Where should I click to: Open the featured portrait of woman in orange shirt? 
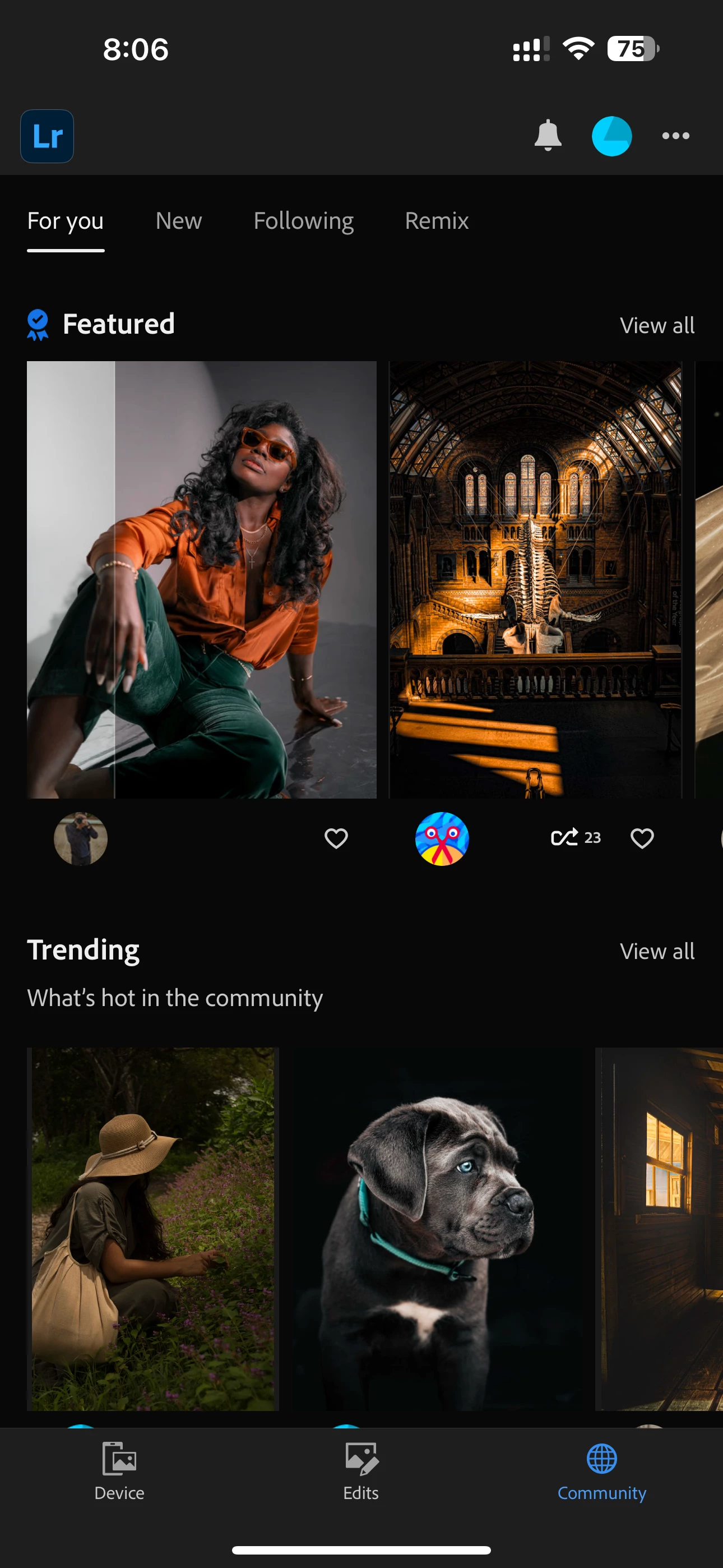click(201, 579)
